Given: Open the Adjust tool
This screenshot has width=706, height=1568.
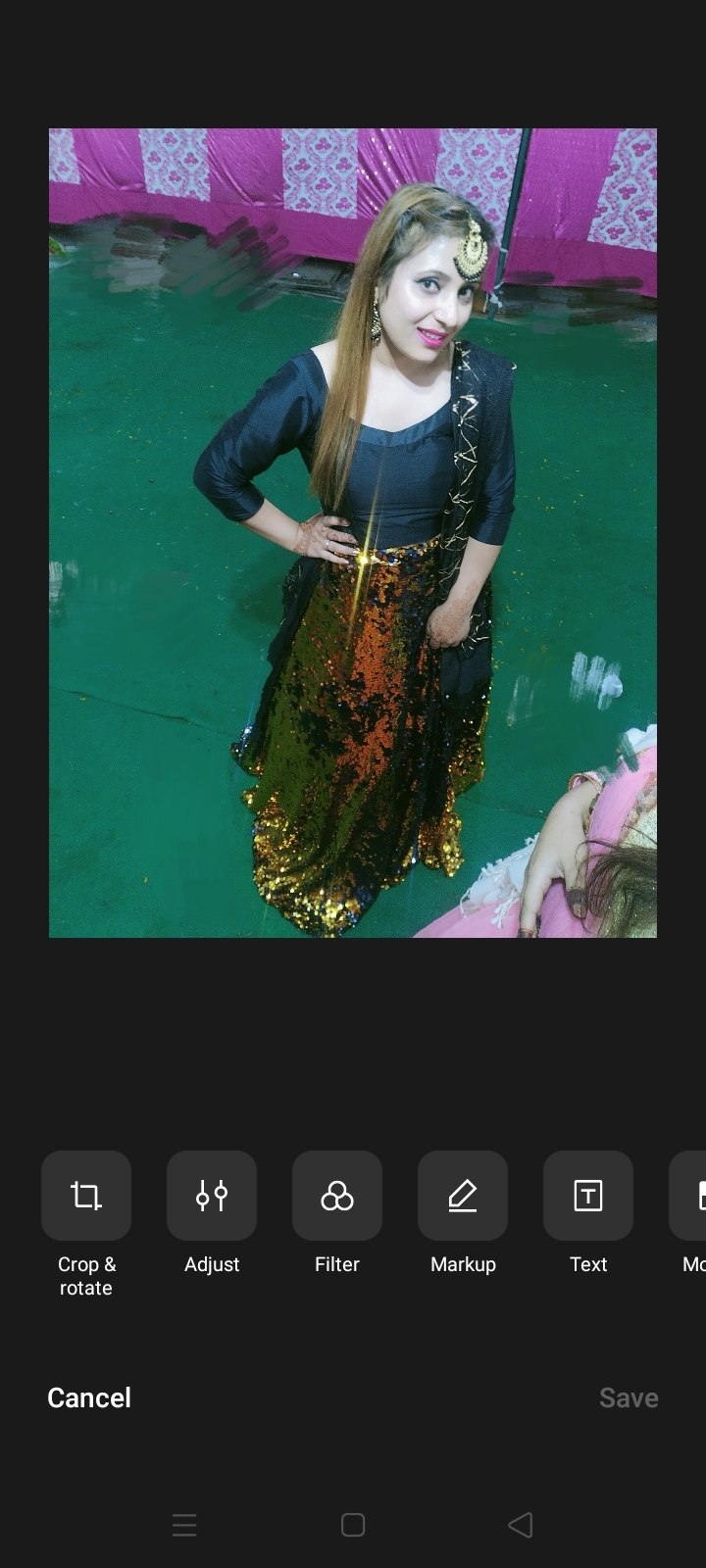Looking at the screenshot, I should [x=212, y=1196].
